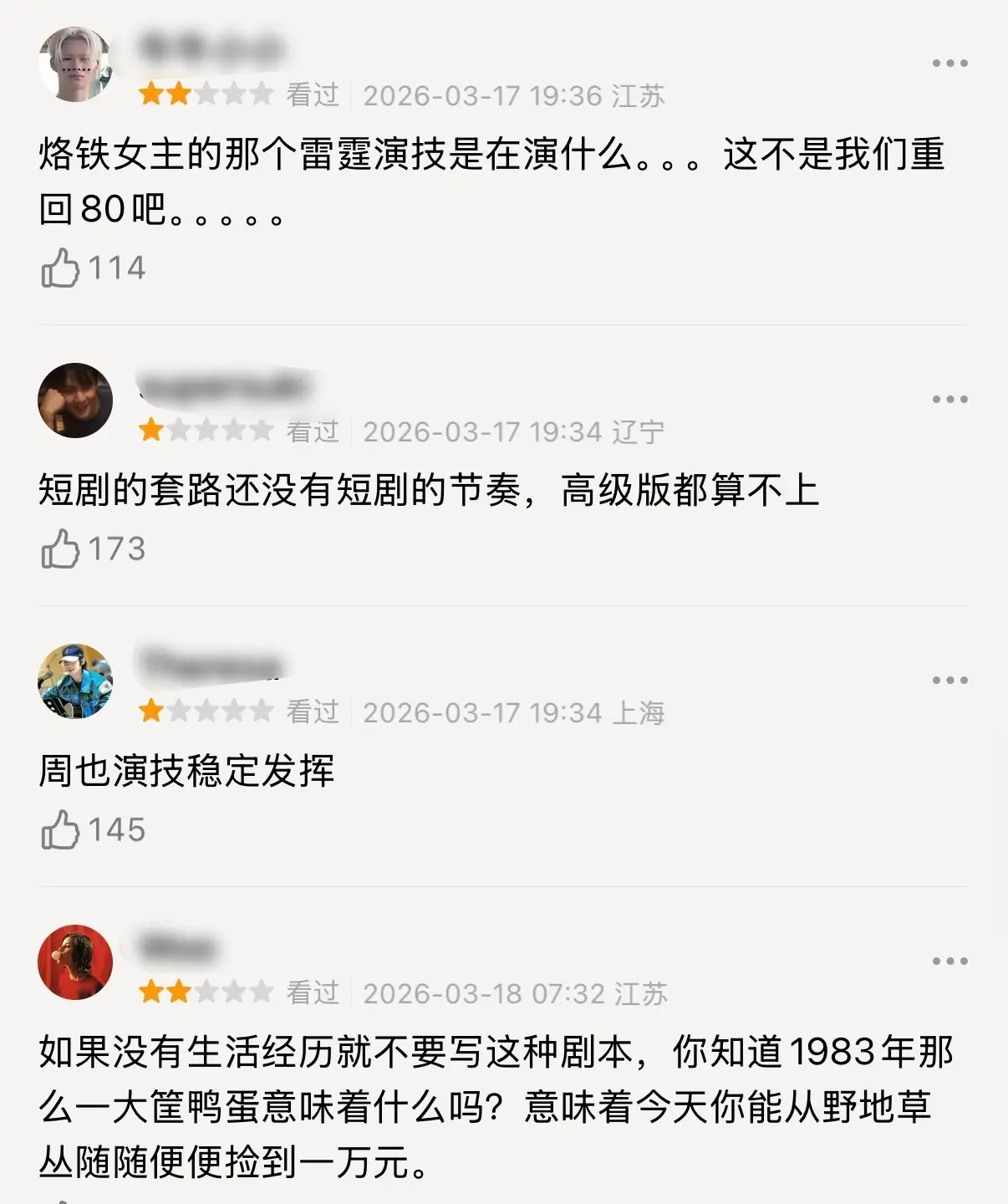
Task: Like the Liaoning review with 173 likes
Action: click(61, 549)
